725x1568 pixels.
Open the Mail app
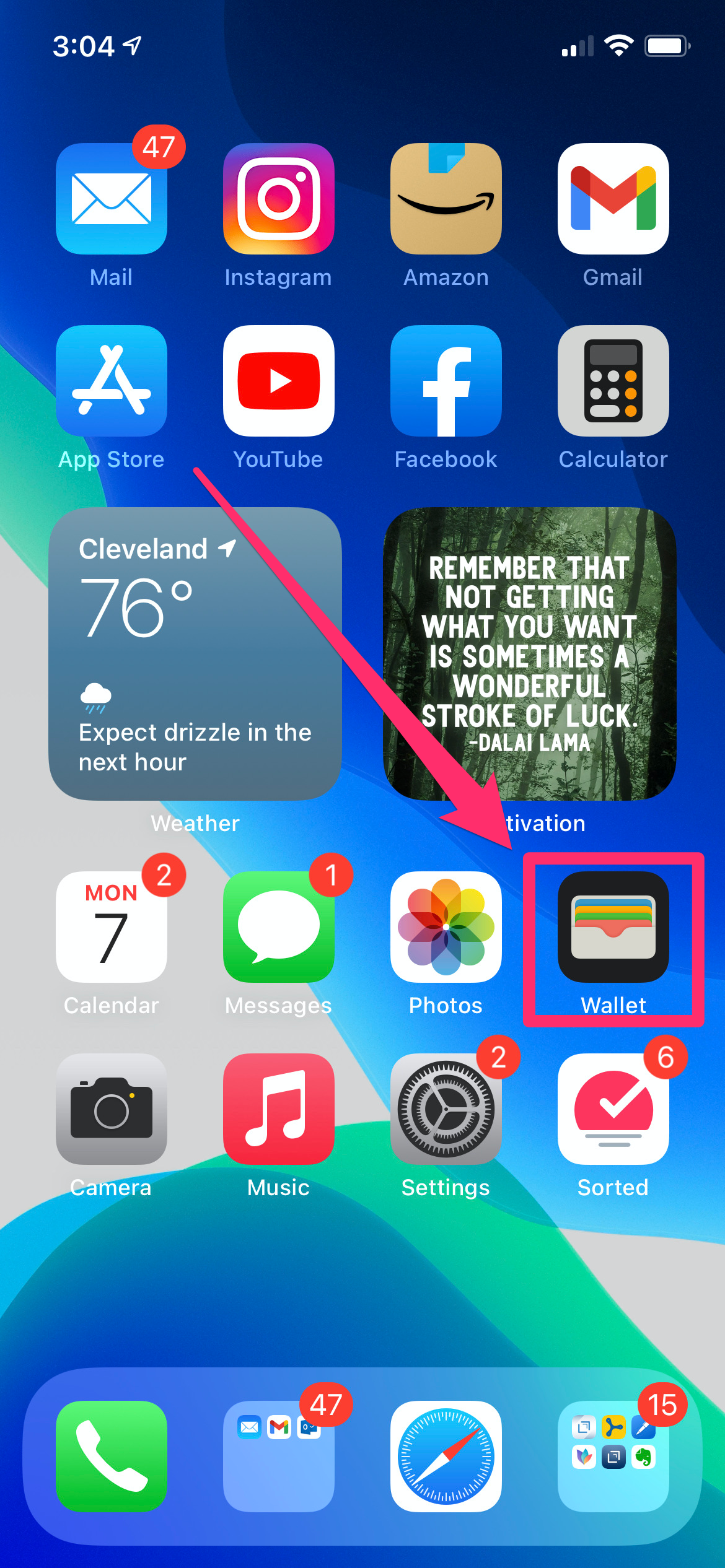click(112, 199)
